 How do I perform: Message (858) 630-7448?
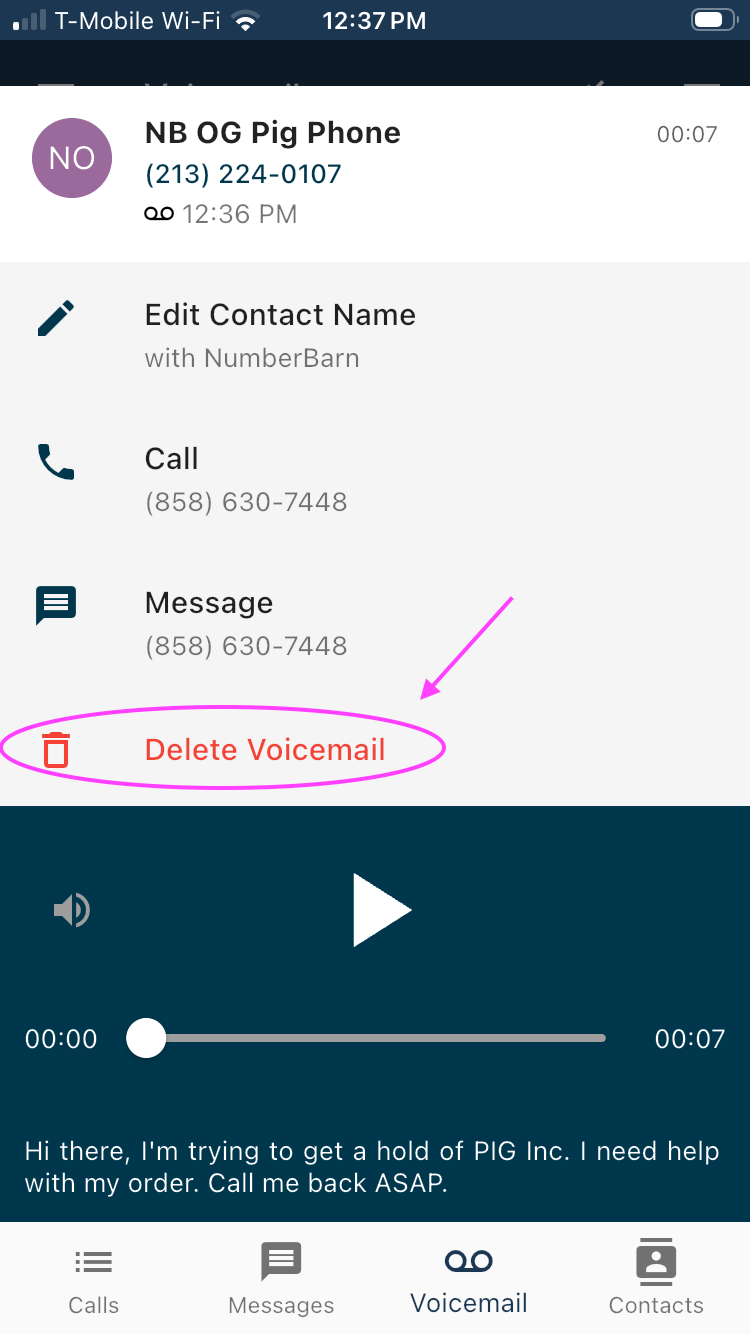tap(246, 622)
